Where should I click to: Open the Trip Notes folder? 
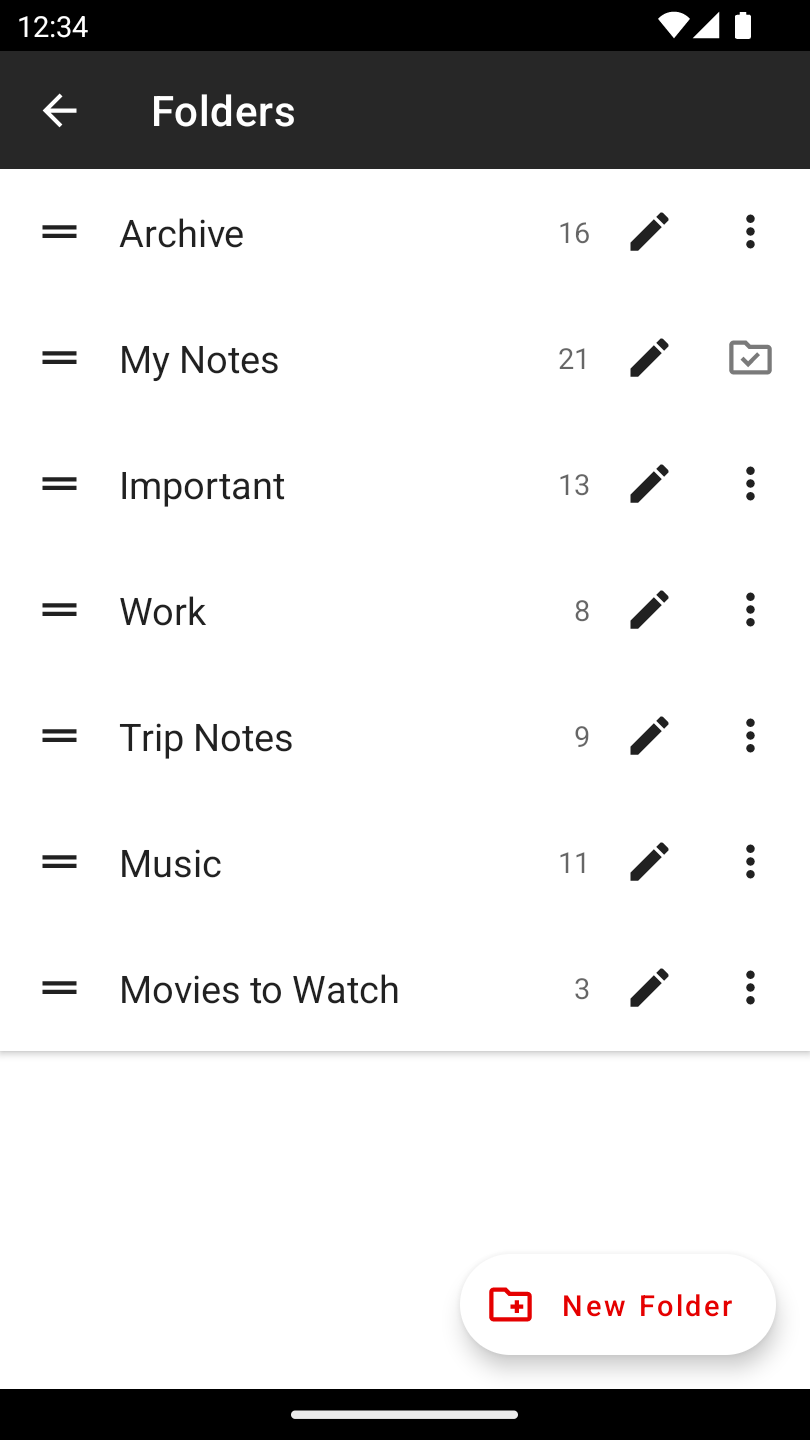[x=405, y=736]
